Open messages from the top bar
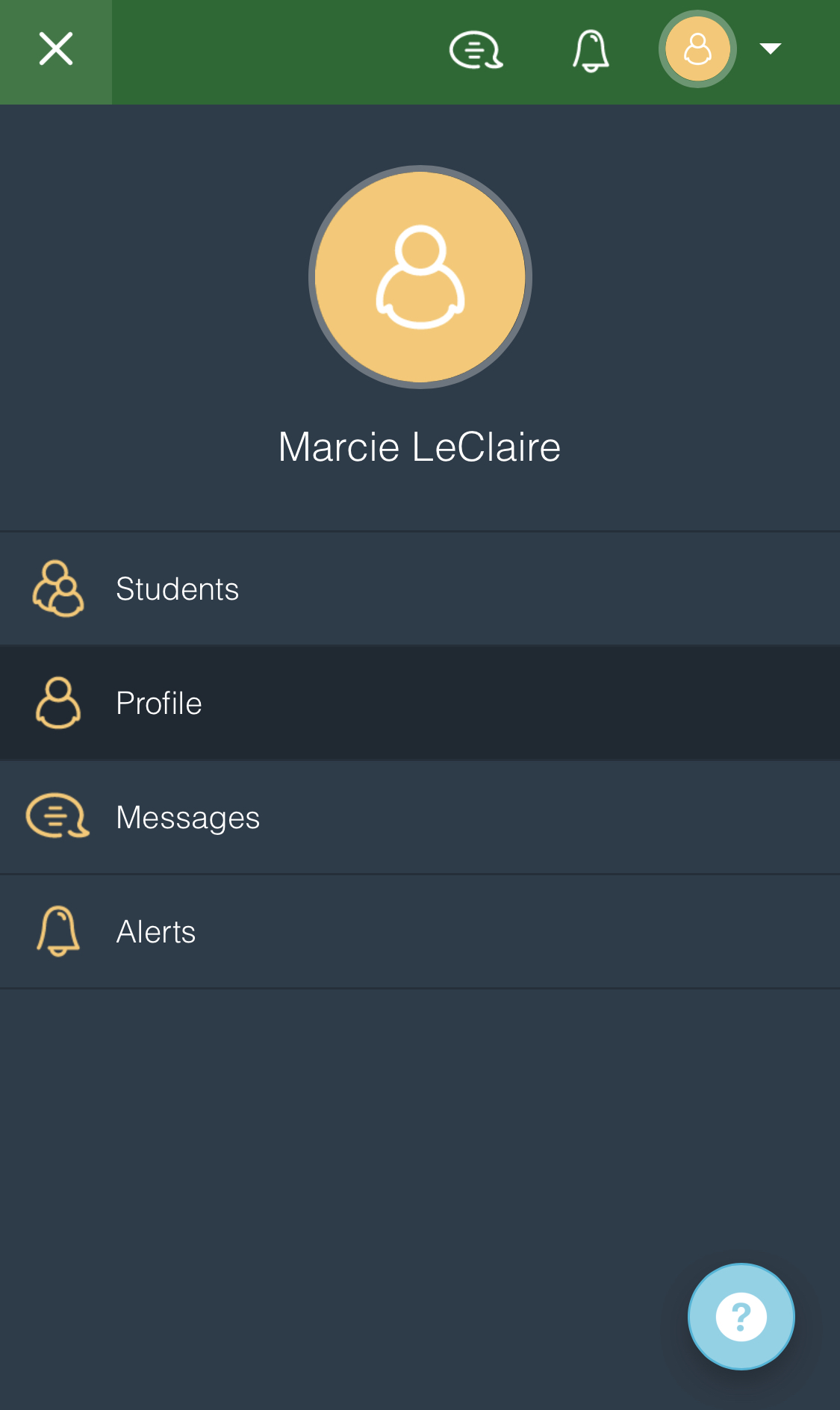 coord(476,50)
